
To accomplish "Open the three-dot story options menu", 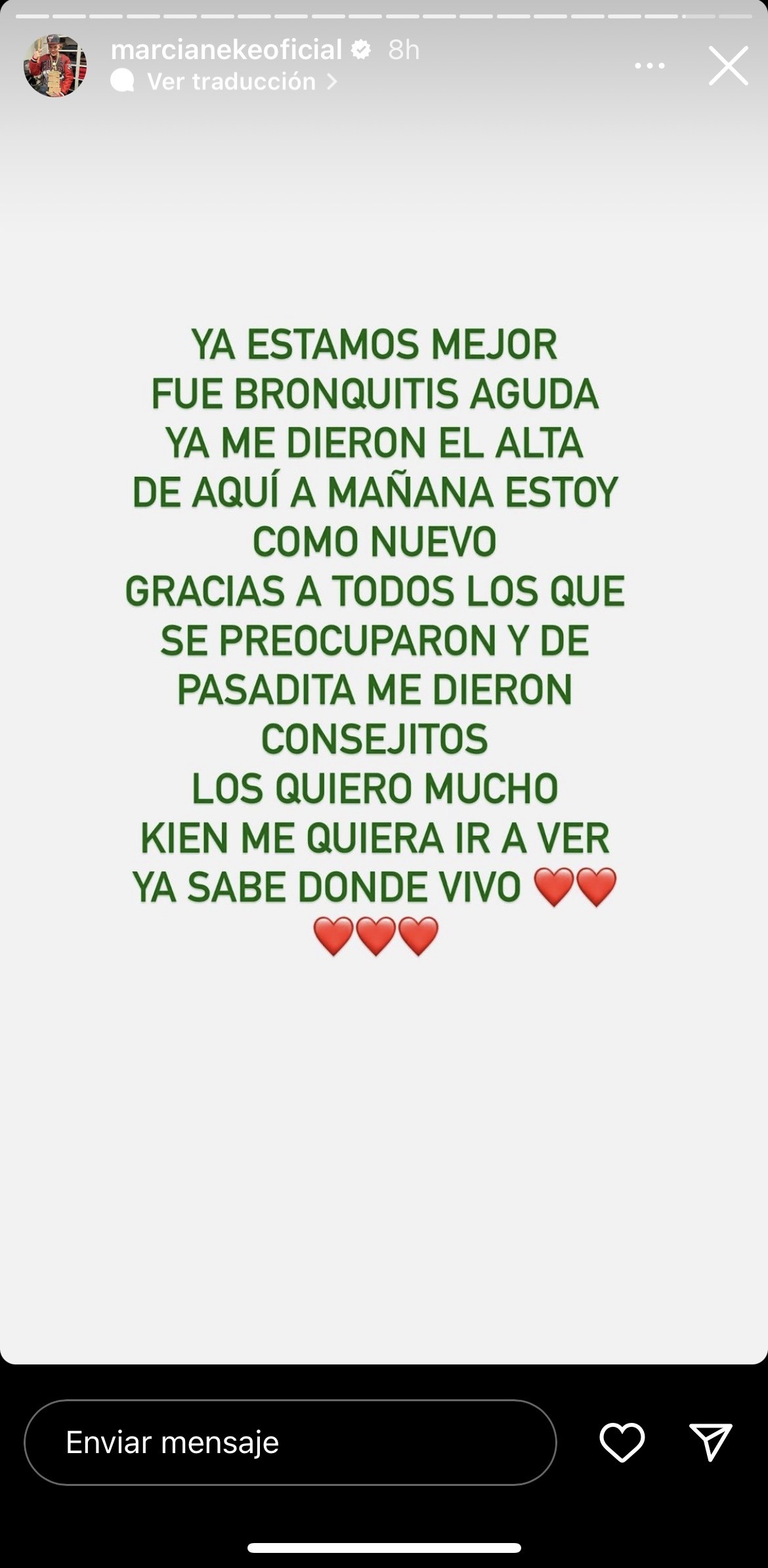I will click(650, 66).
